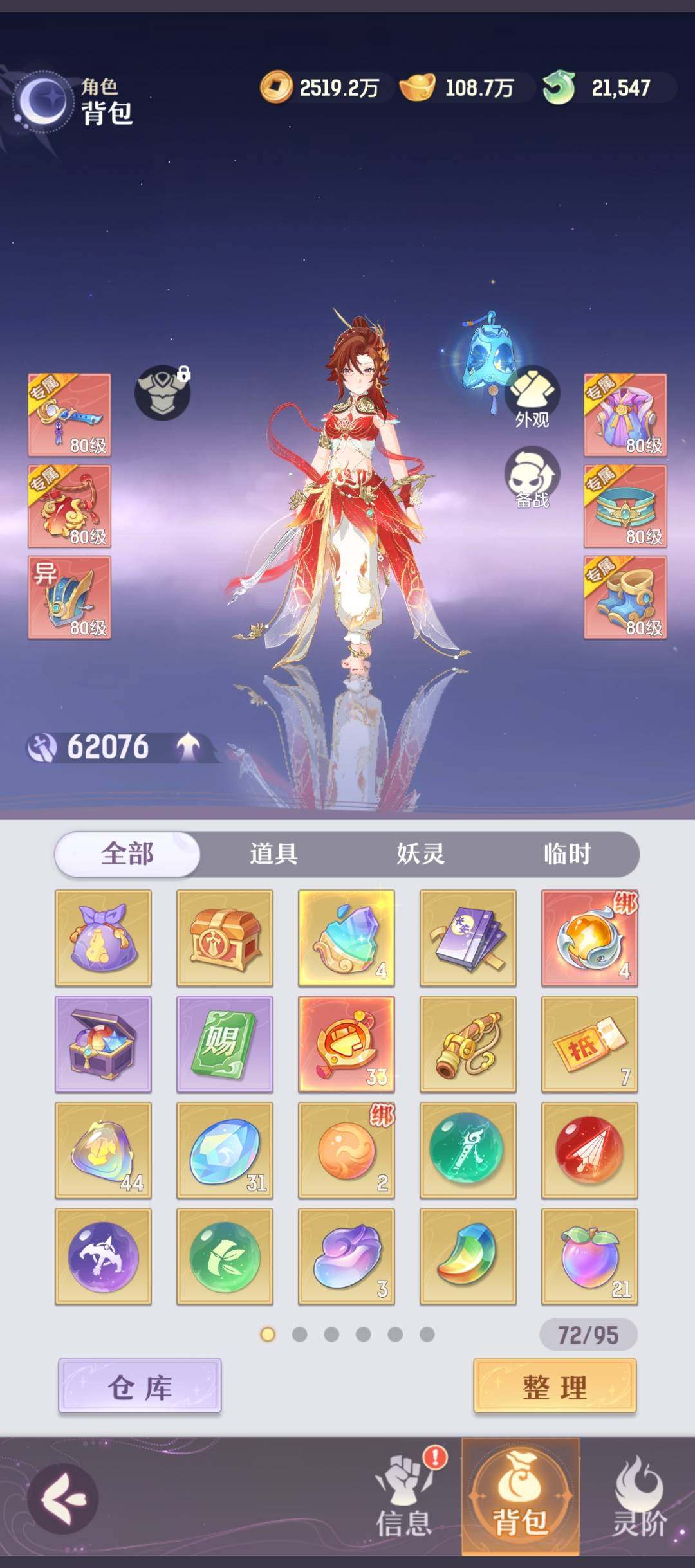Select the rainbow peach item with count 21
Viewport: 695px width, 1568px height.
click(589, 1256)
